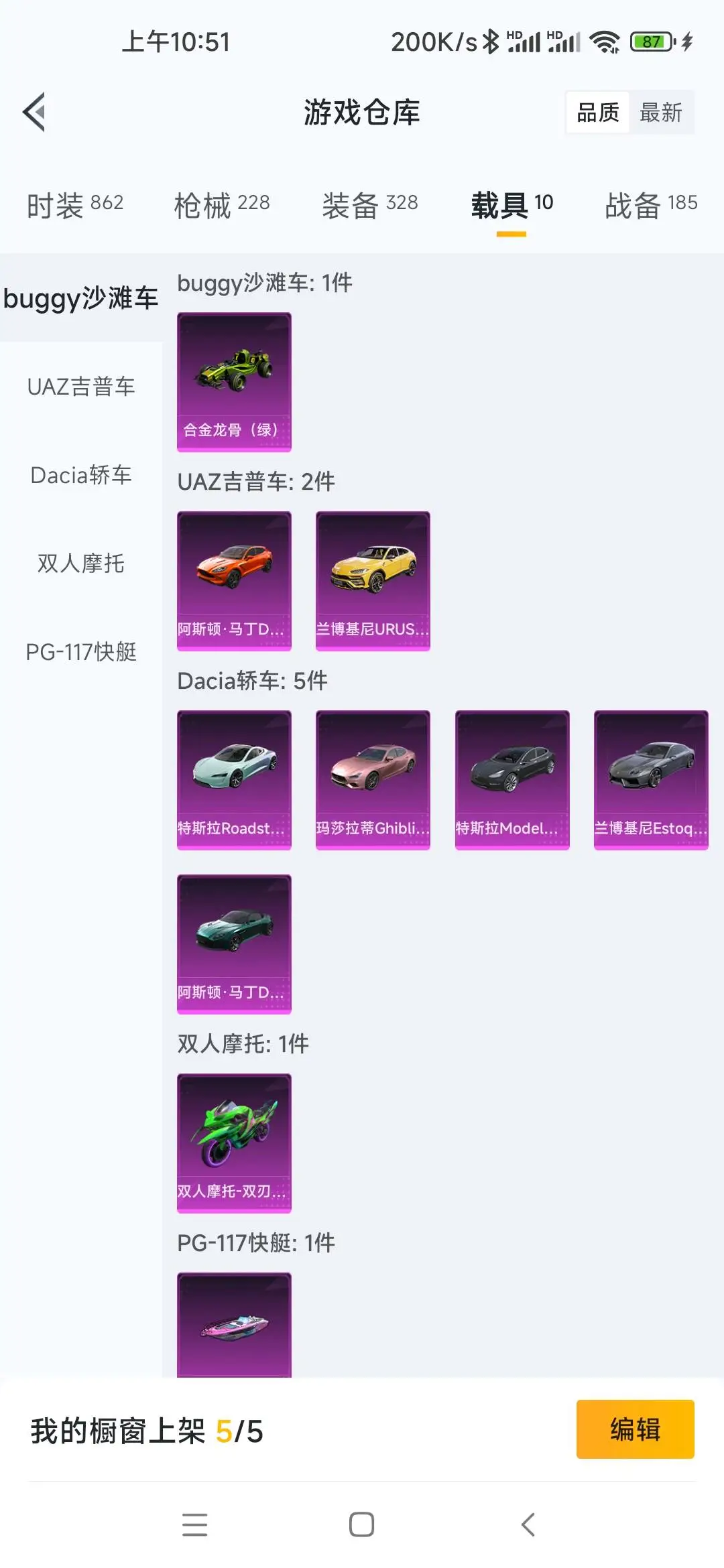This screenshot has width=724, height=1568.
Task: Open the 特斯拉Model vehicle card
Action: pos(512,780)
